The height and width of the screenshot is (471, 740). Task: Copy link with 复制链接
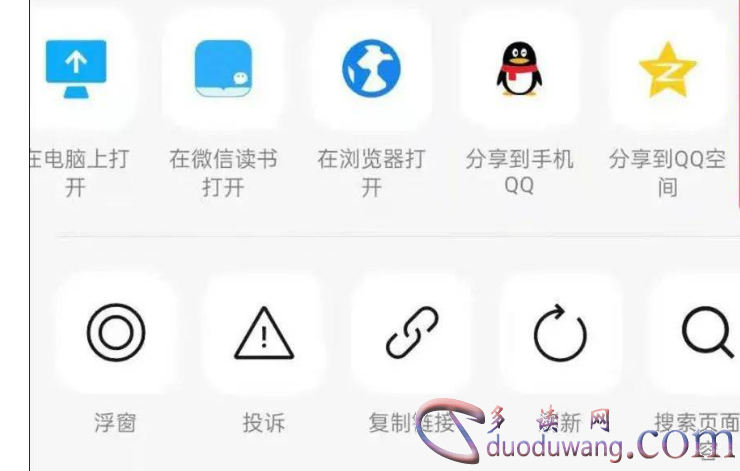click(412, 333)
